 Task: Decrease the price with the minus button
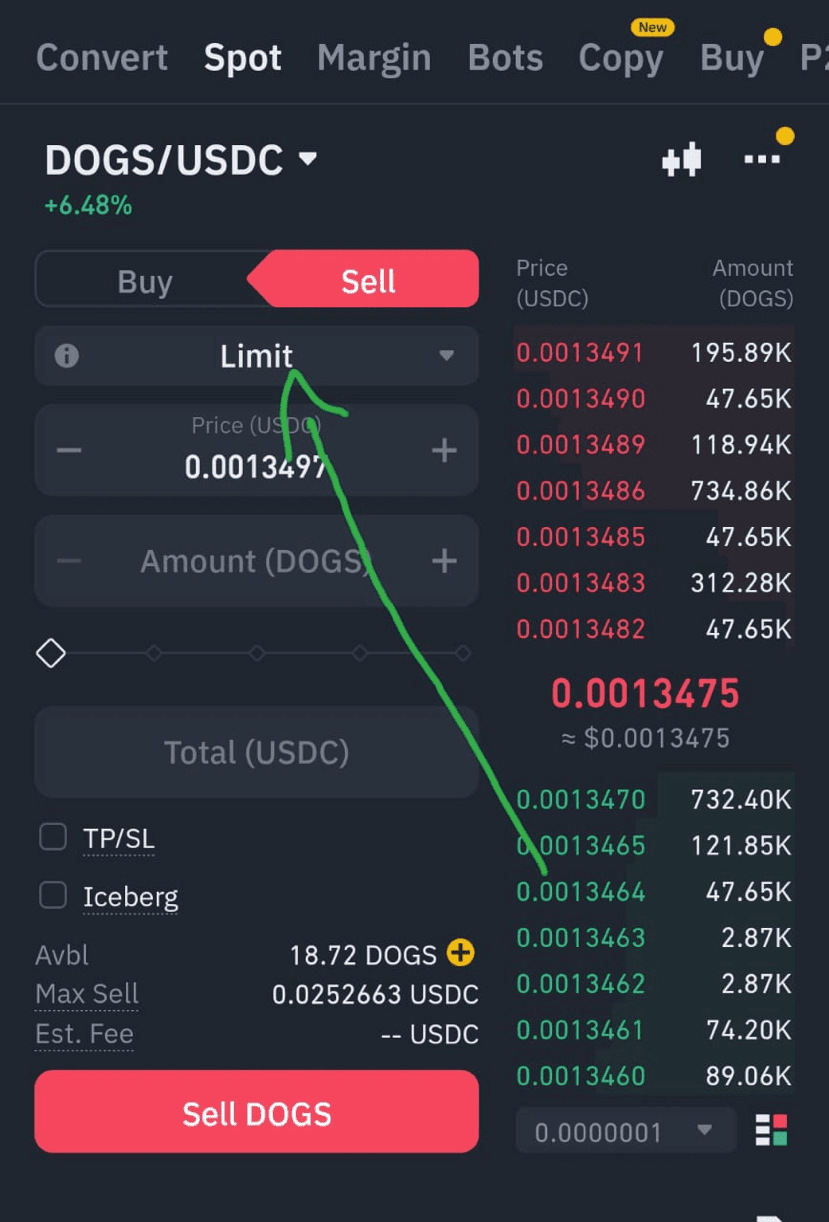(69, 451)
